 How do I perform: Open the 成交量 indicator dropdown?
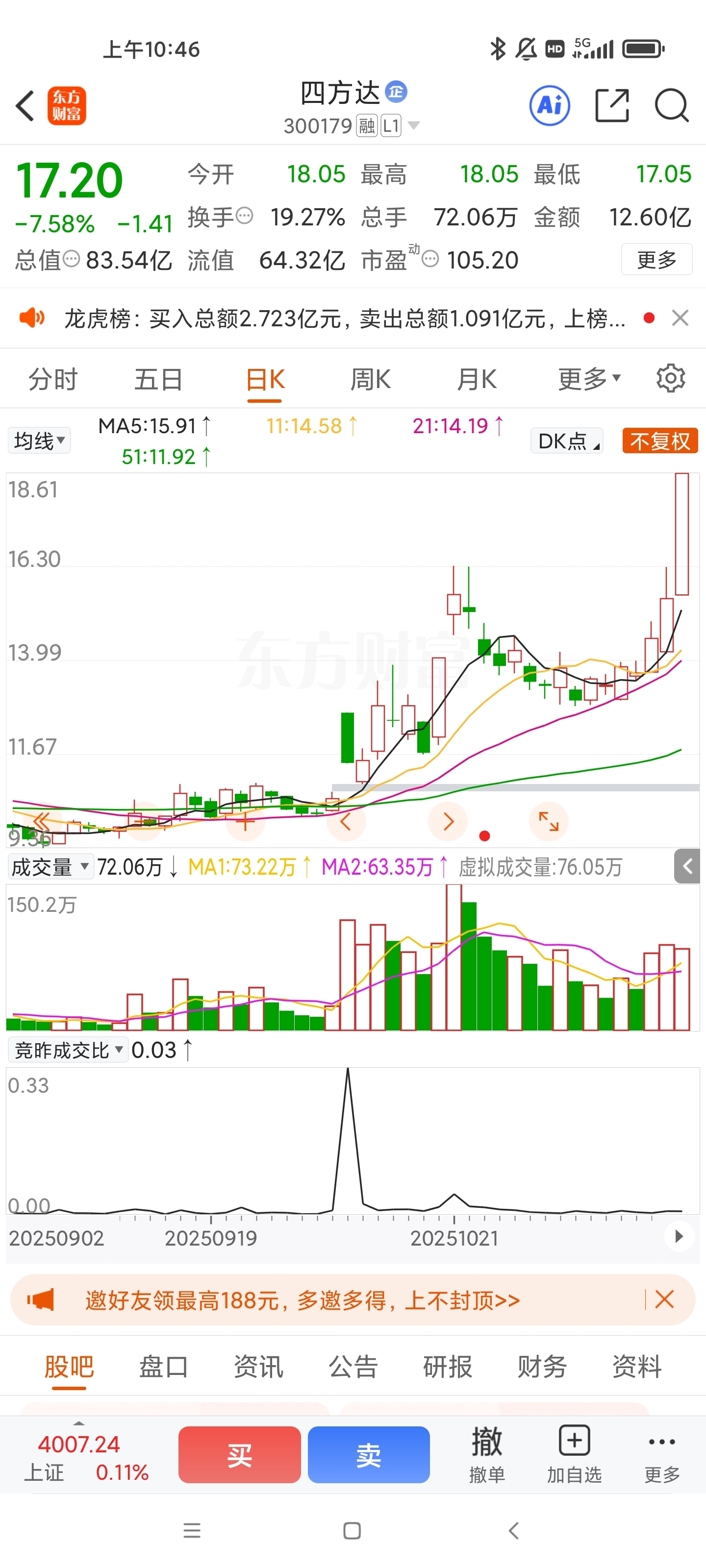click(50, 866)
